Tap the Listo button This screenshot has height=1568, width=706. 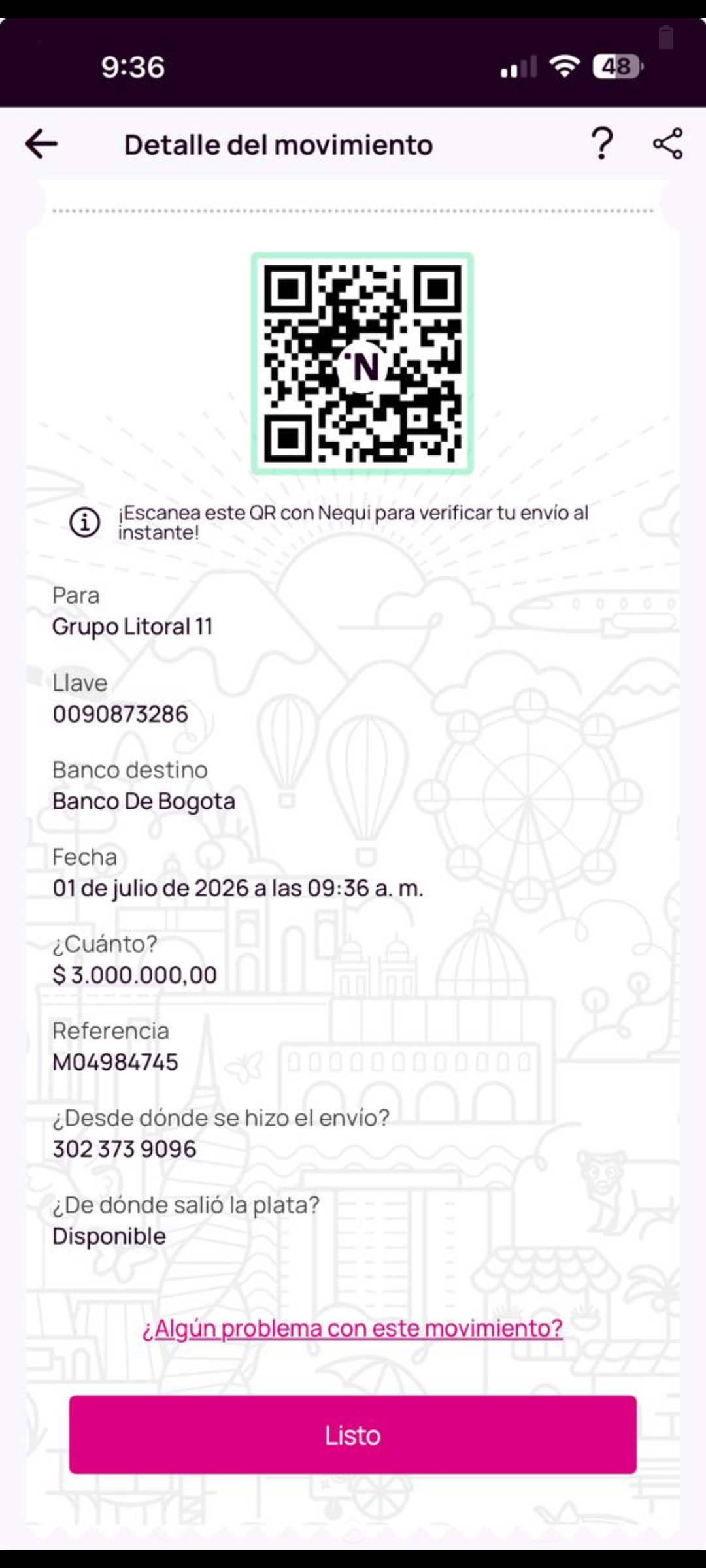pyautogui.click(x=353, y=1435)
